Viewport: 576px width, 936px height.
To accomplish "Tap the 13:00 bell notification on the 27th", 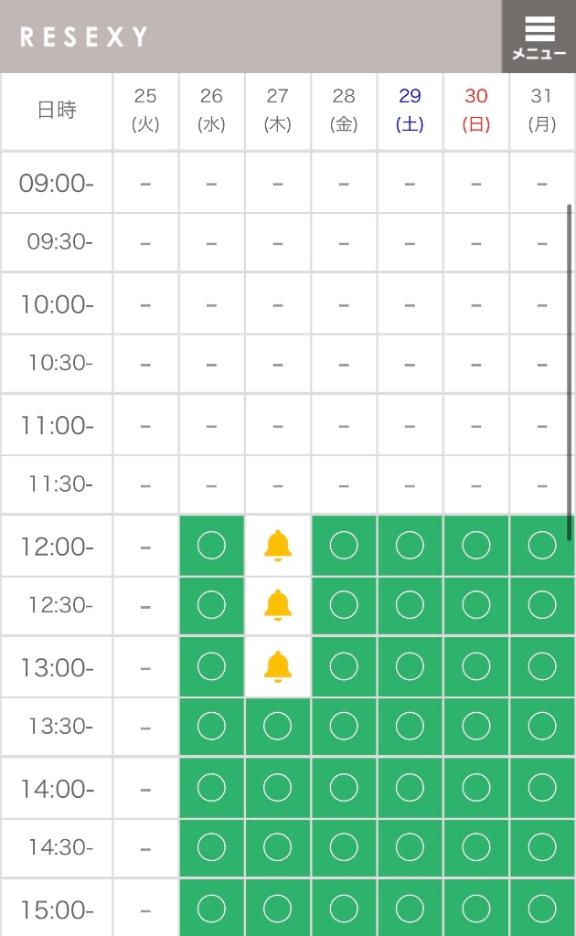I will click(278, 667).
